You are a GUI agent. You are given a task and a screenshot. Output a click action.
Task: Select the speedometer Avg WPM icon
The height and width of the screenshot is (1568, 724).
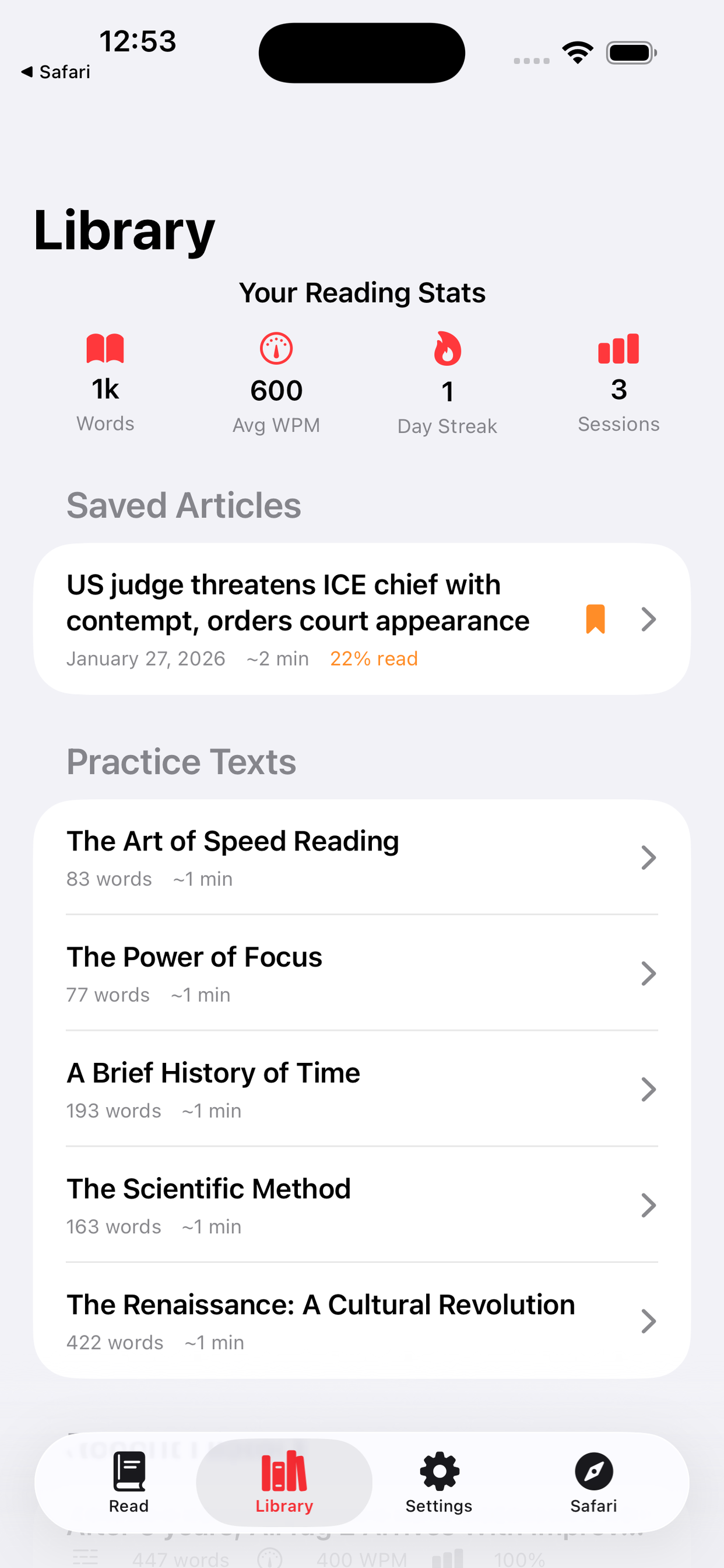pos(276,349)
